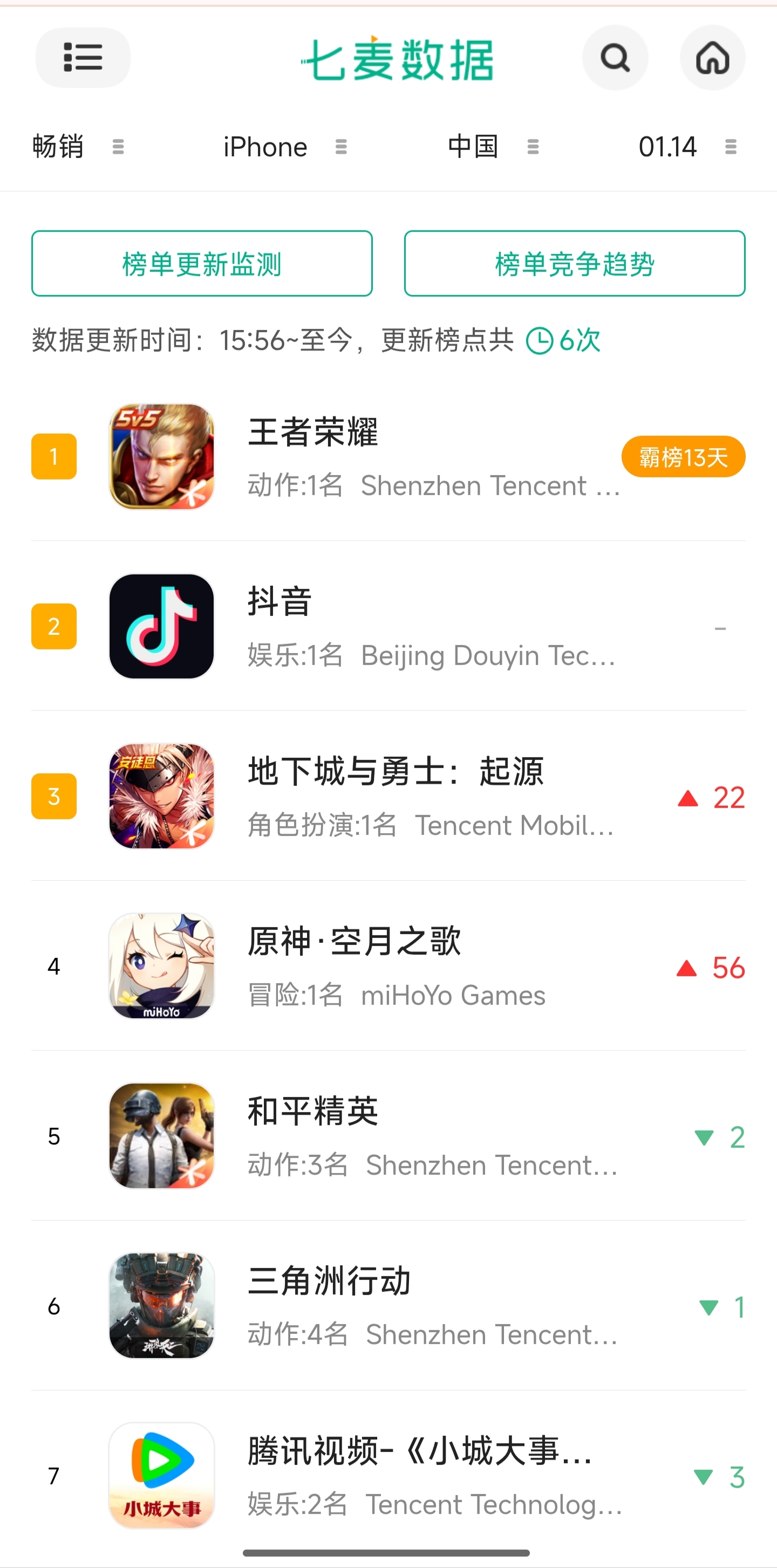777x1568 pixels.
Task: Expand the 畅销 chart type dropdown
Action: (x=78, y=147)
